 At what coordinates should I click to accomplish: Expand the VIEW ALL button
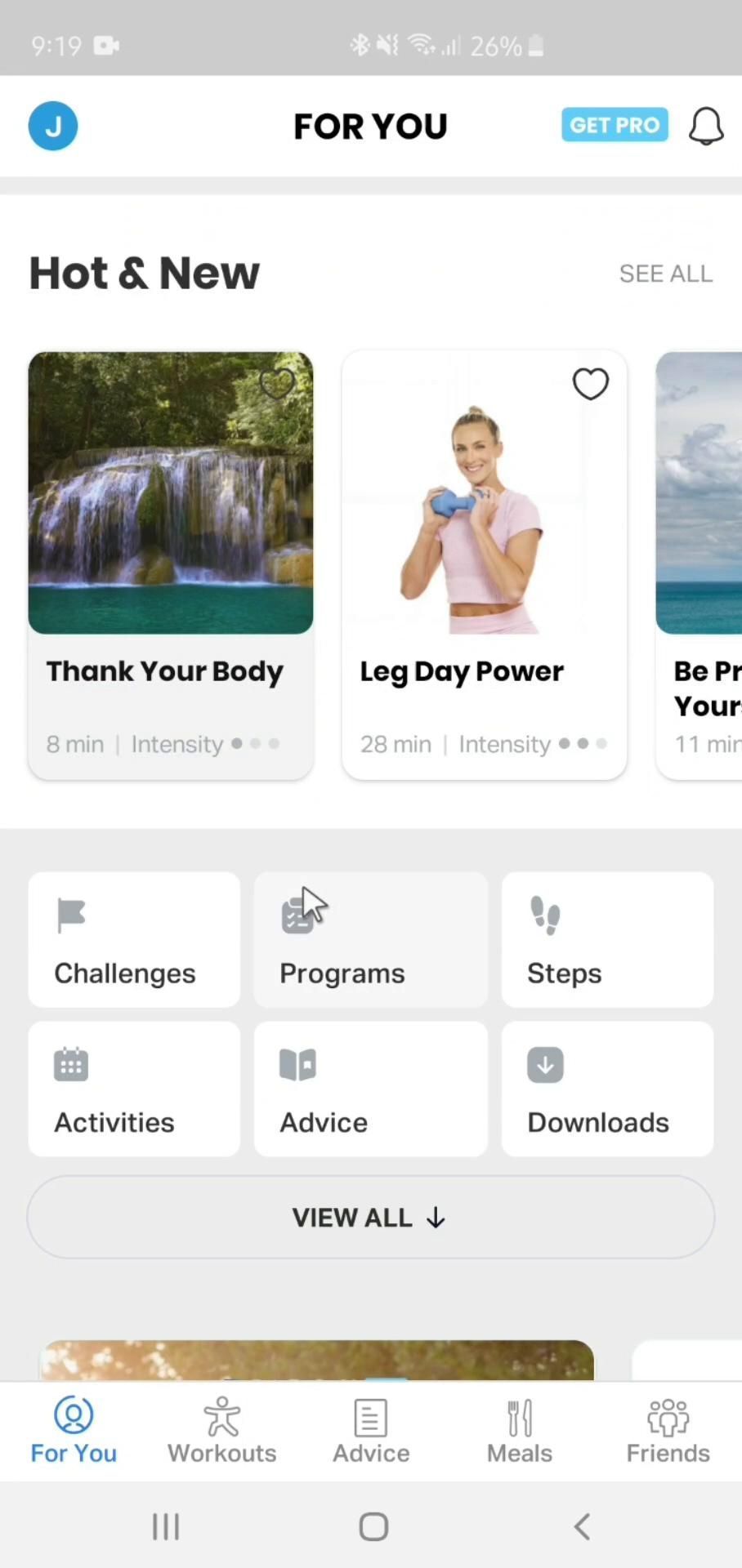tap(370, 1217)
